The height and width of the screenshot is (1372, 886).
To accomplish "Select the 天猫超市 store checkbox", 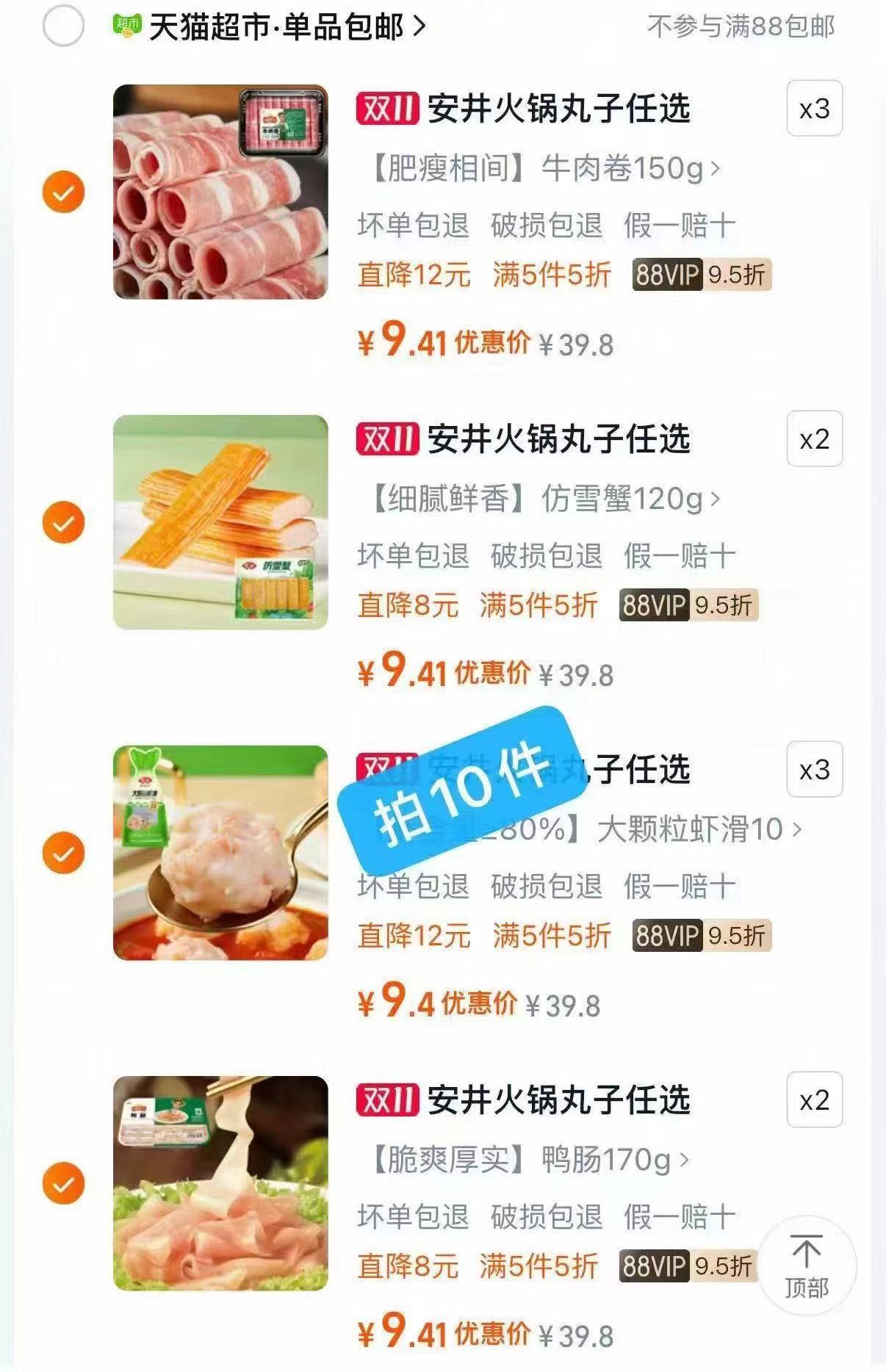I will tap(65, 24).
